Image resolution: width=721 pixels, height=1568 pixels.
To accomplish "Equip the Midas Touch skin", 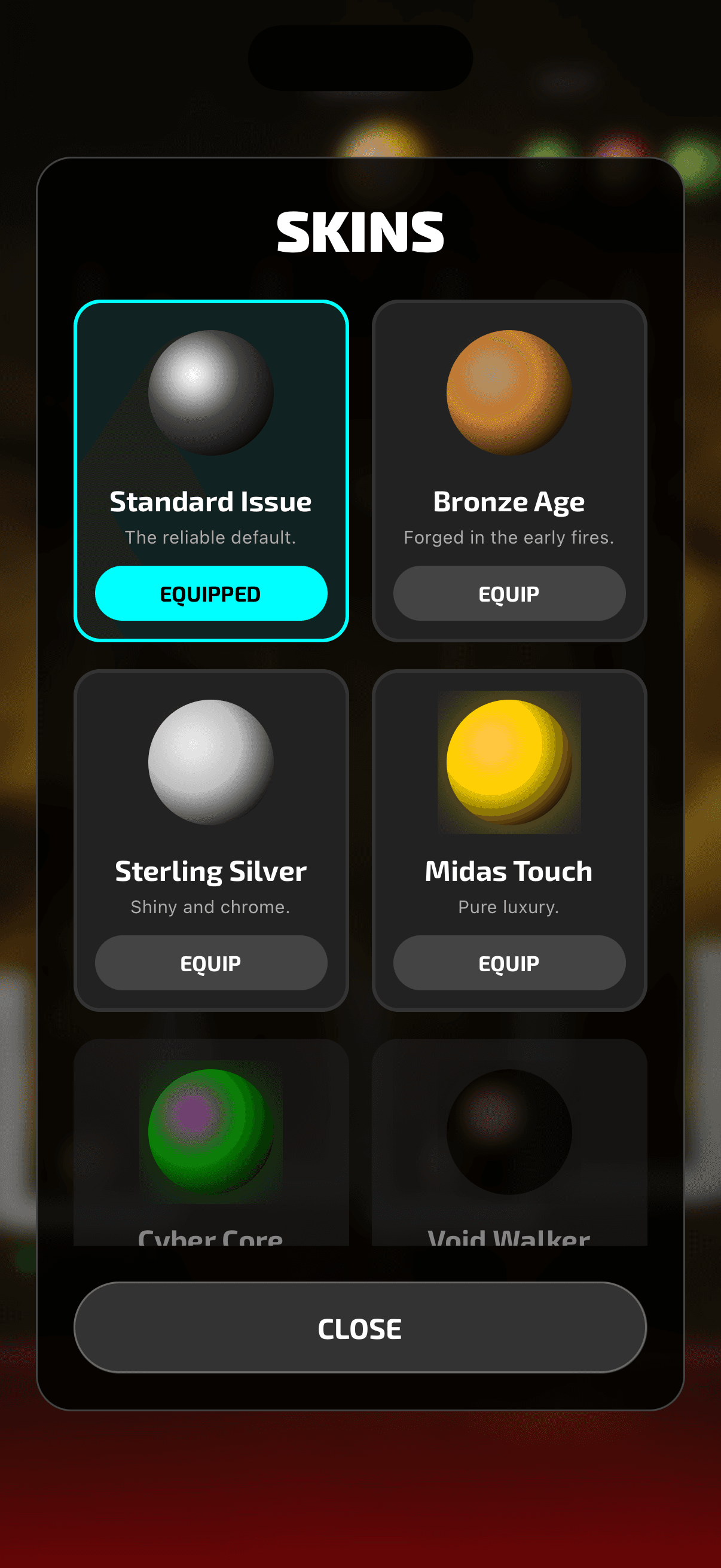I will [510, 963].
